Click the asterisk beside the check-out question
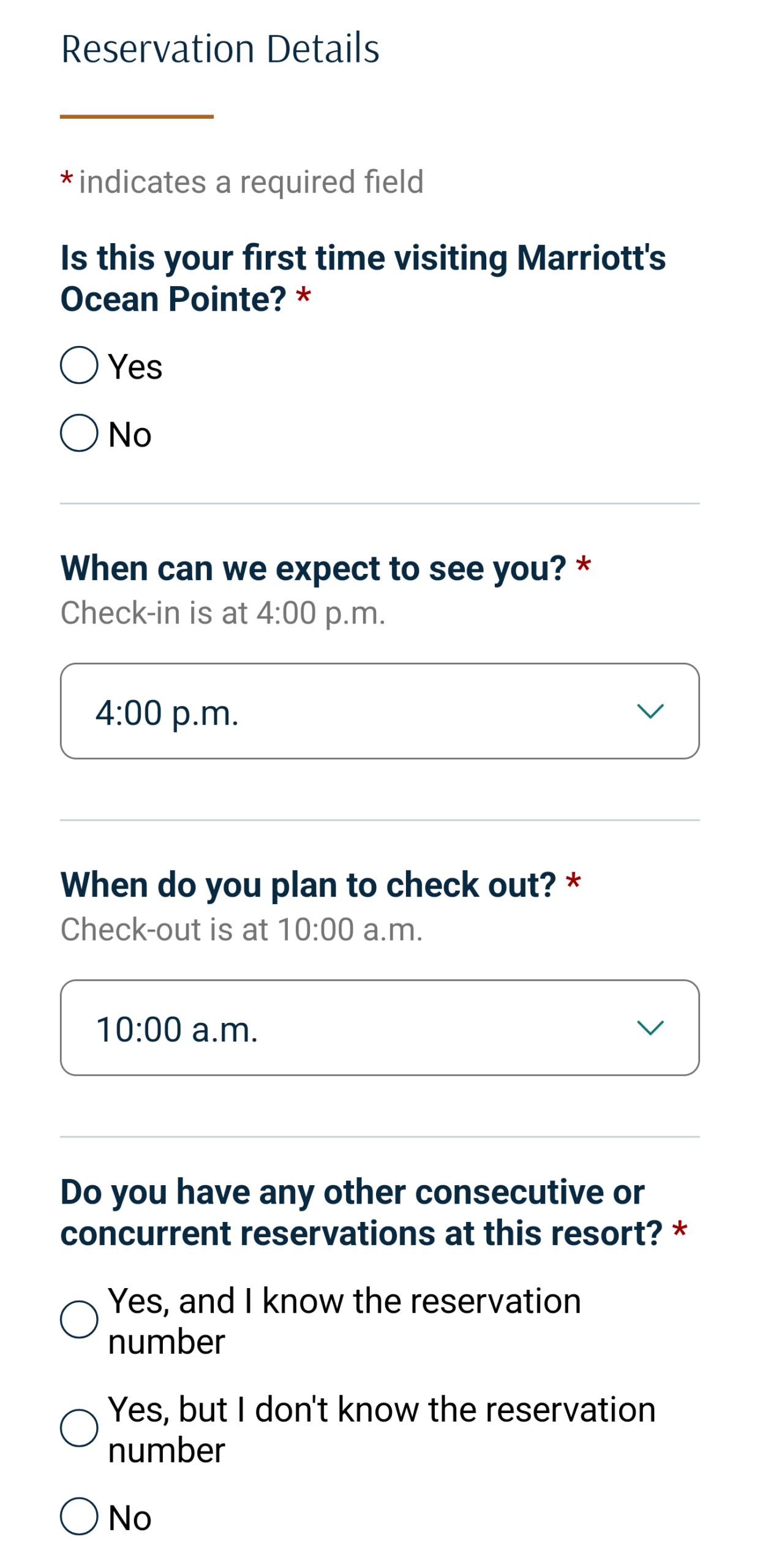The image size is (760, 1568). click(x=574, y=883)
